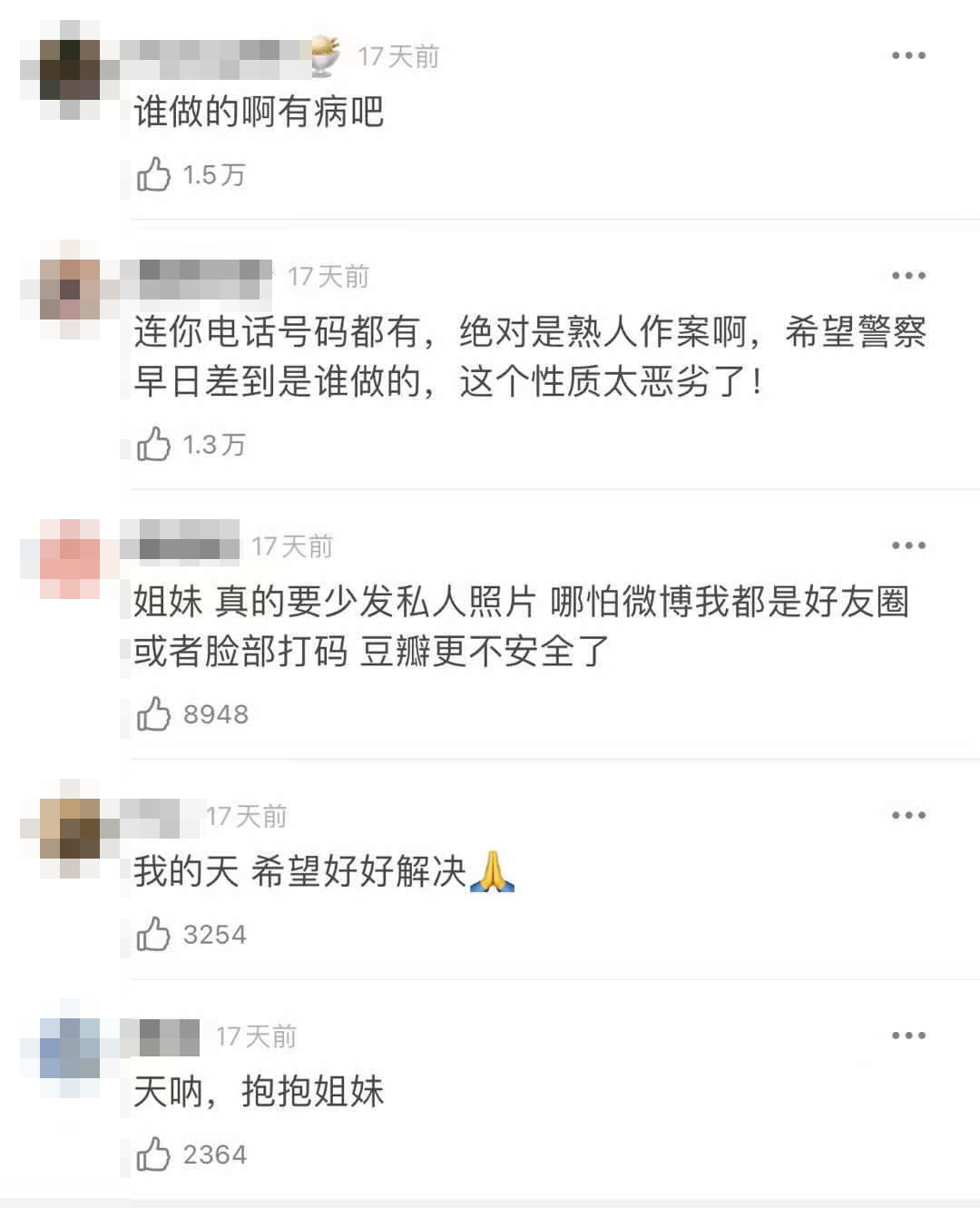
Task: Open overflow menu on "谁做的啊有病吧" comment
Action: 908,55
